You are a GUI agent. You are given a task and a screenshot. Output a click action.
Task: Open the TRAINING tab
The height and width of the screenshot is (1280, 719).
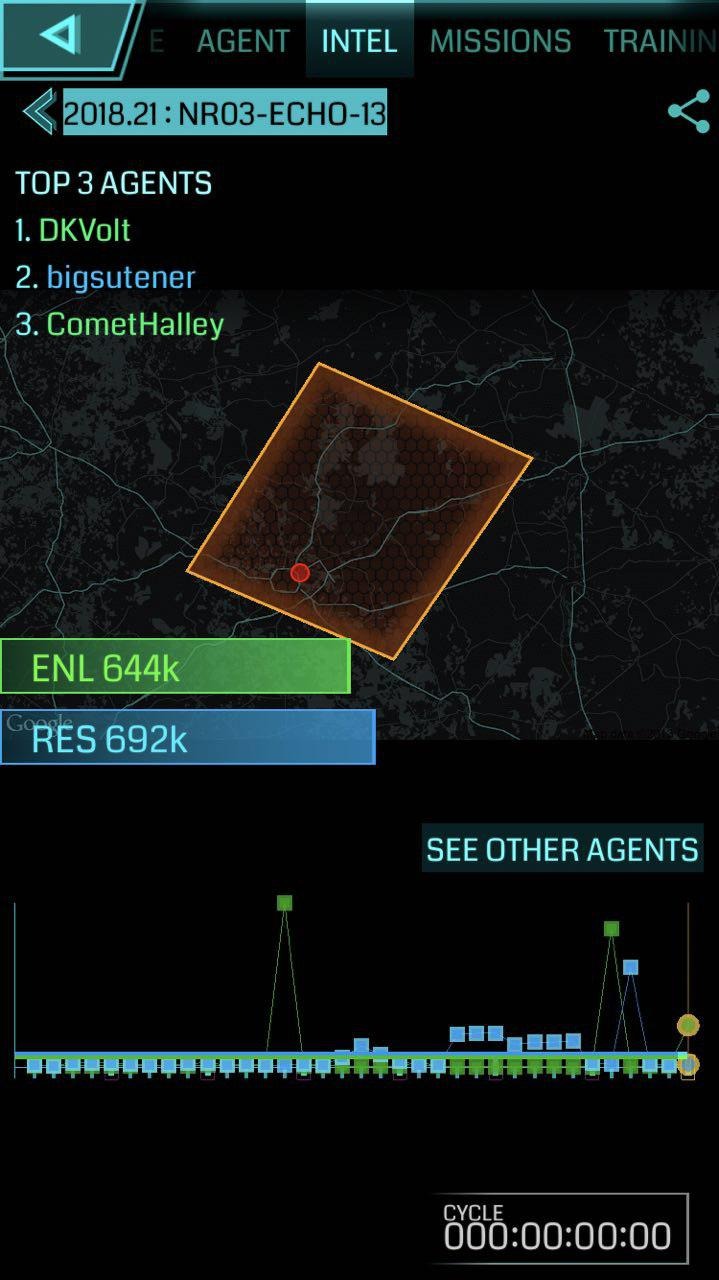point(660,41)
